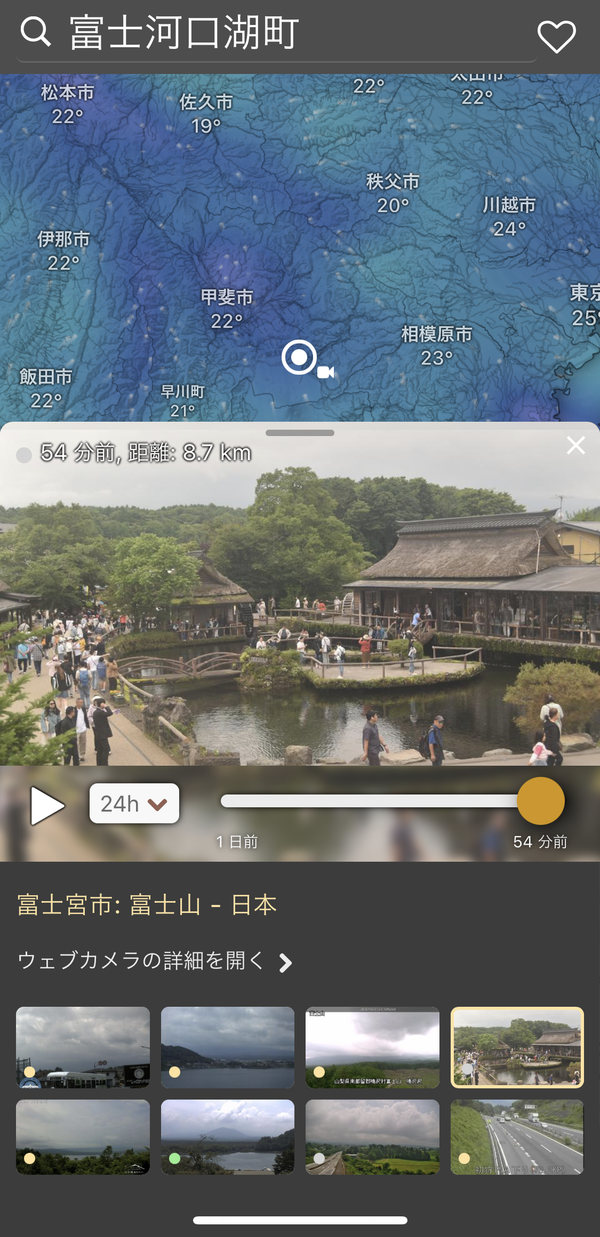Tap the location marker circle on the map
This screenshot has width=600, height=1237.
(299, 357)
